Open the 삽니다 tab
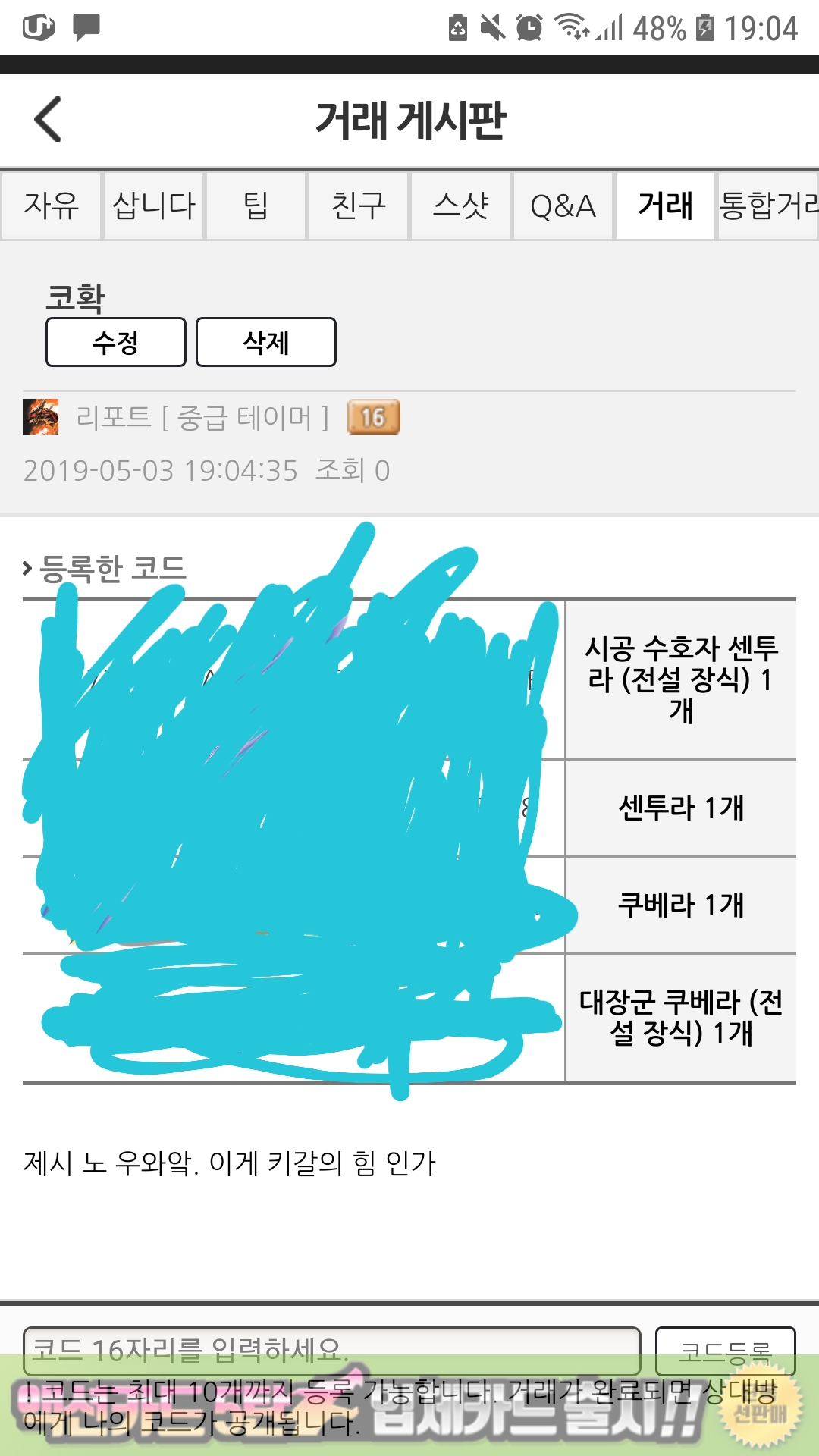The image size is (819, 1456). point(154,206)
